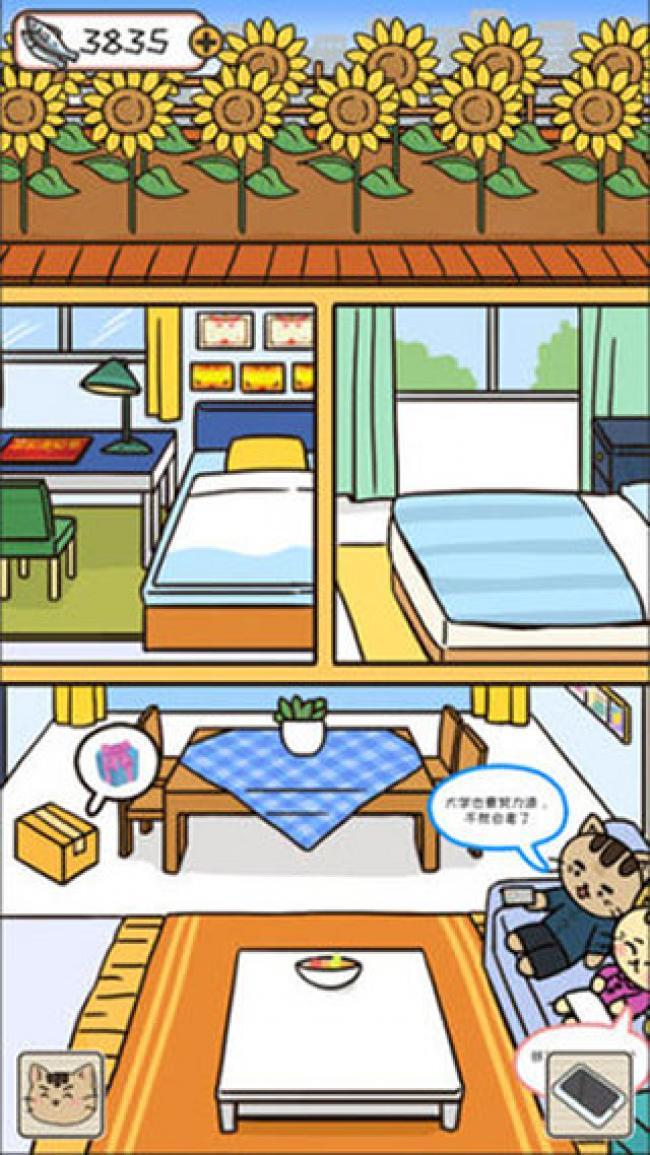Open the cat face button

(60, 1095)
